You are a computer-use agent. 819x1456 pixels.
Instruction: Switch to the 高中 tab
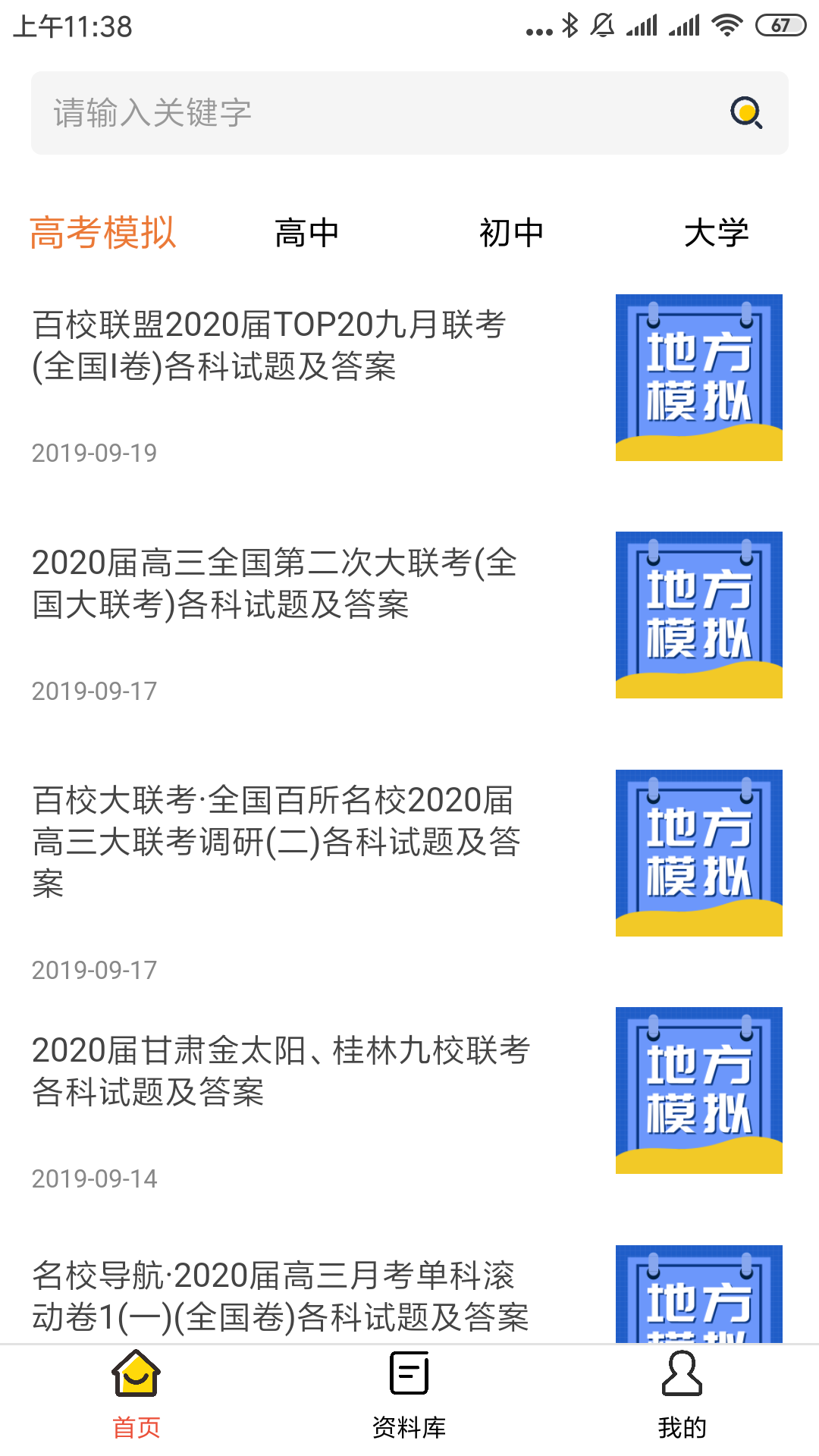tap(306, 233)
